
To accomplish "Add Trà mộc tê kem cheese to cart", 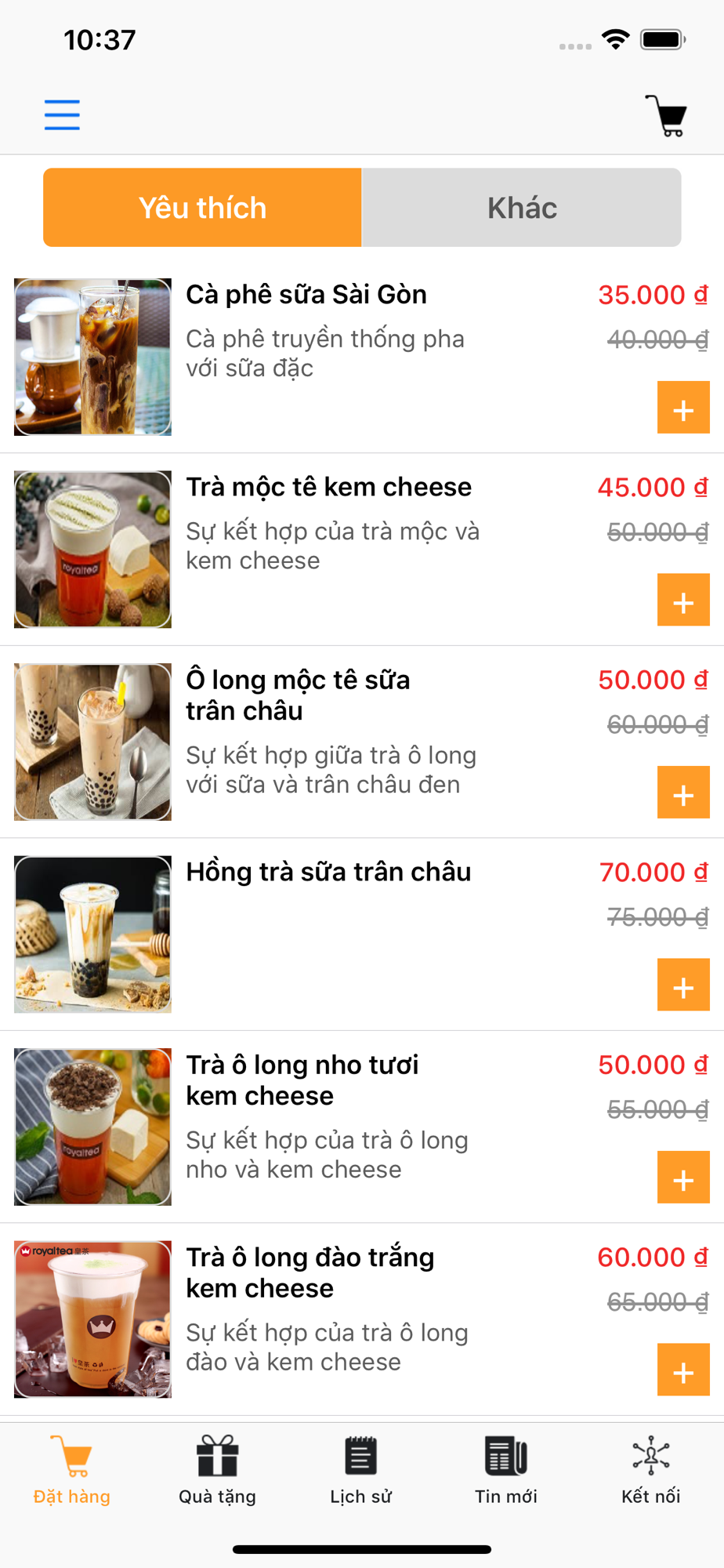I will pos(683,600).
